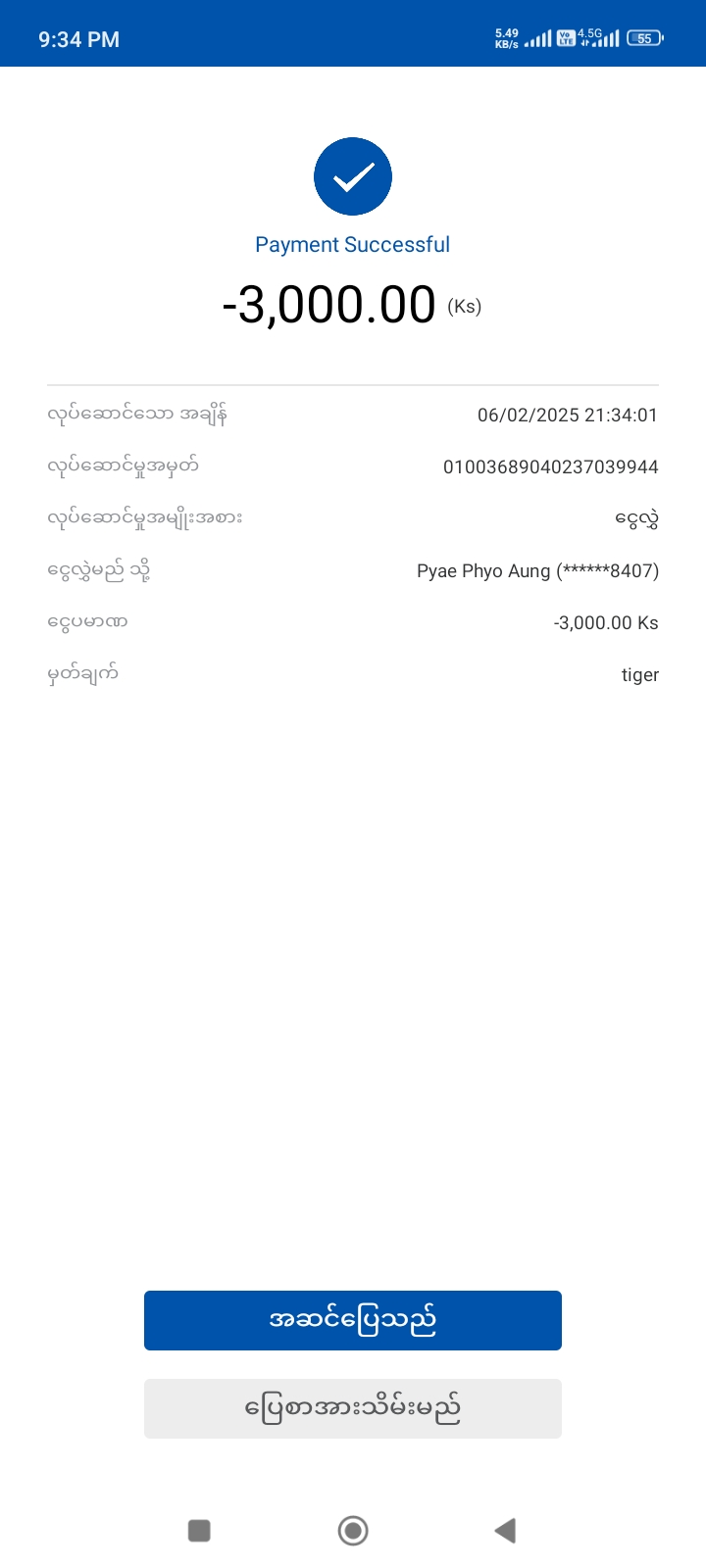Go back with the system back arrow
The height and width of the screenshot is (1568, 706).
pos(505,1530)
